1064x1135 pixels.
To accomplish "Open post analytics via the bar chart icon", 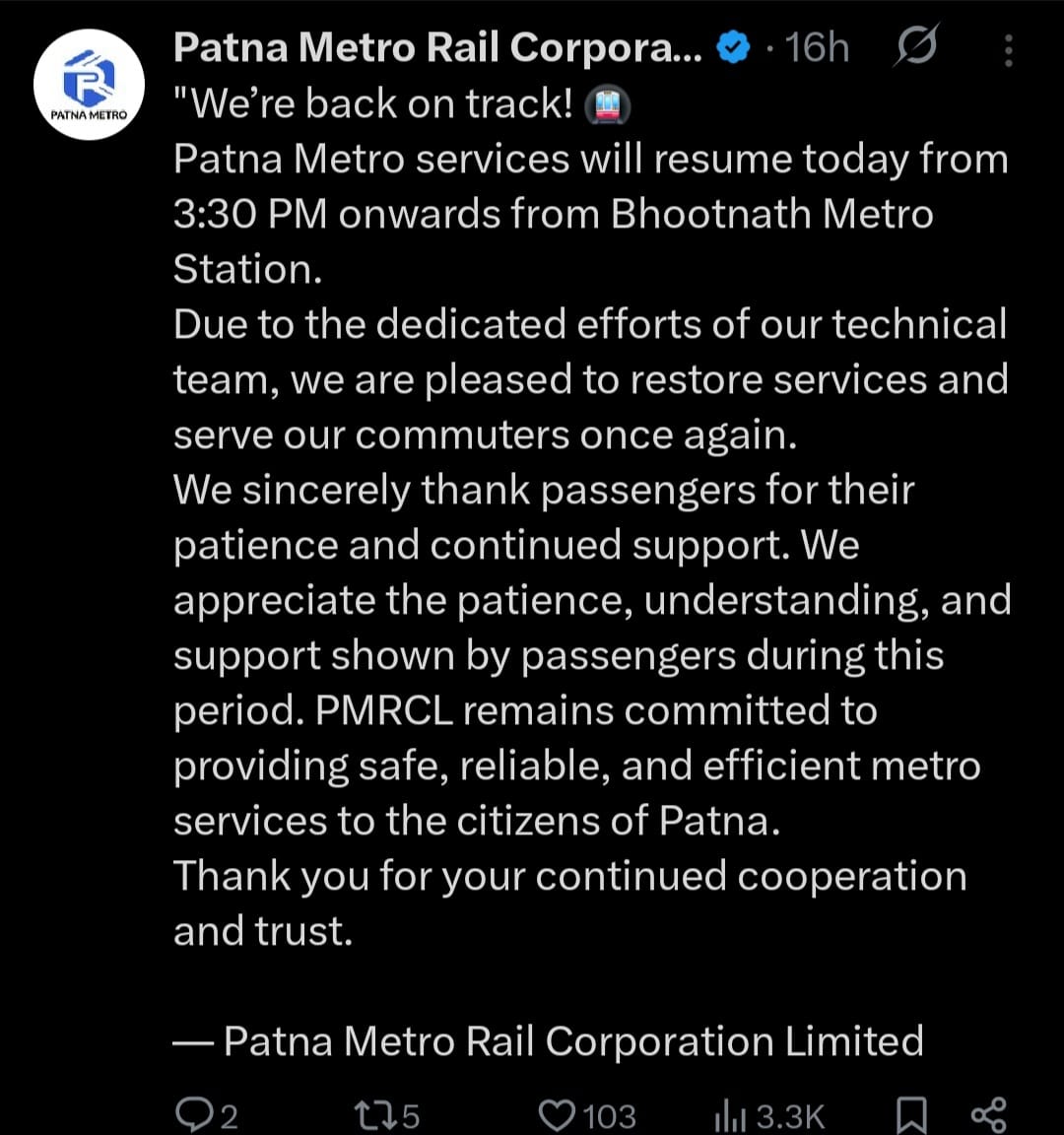I will [x=729, y=1113].
